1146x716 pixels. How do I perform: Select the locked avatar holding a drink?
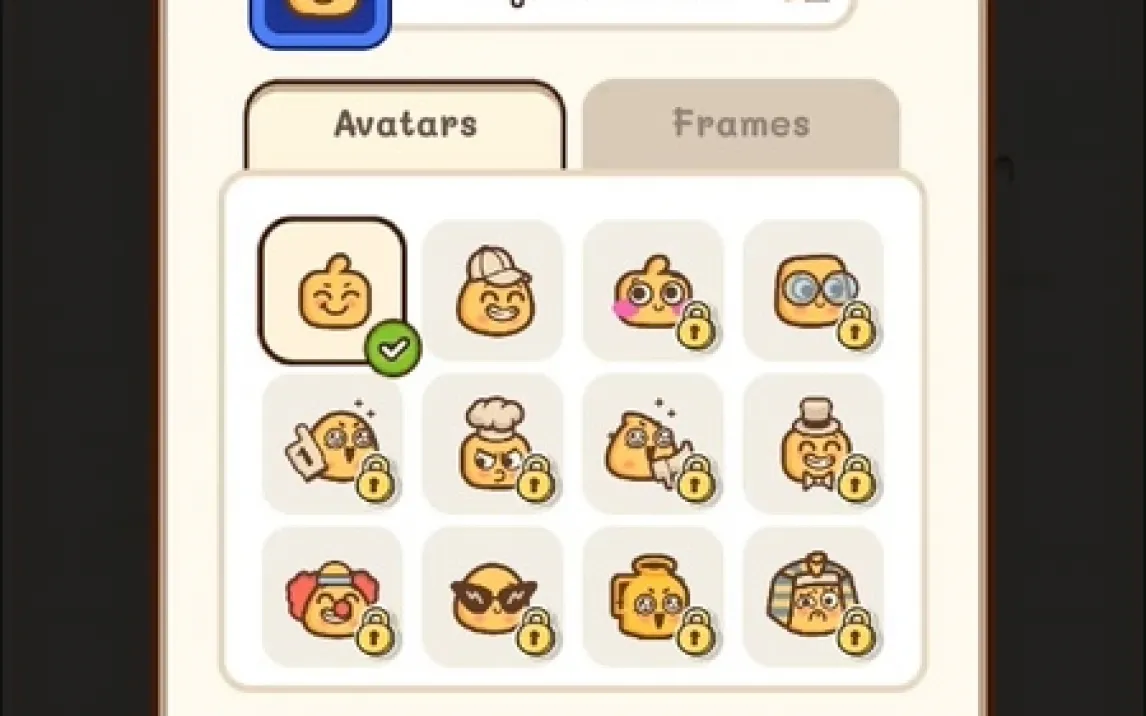tap(653, 444)
